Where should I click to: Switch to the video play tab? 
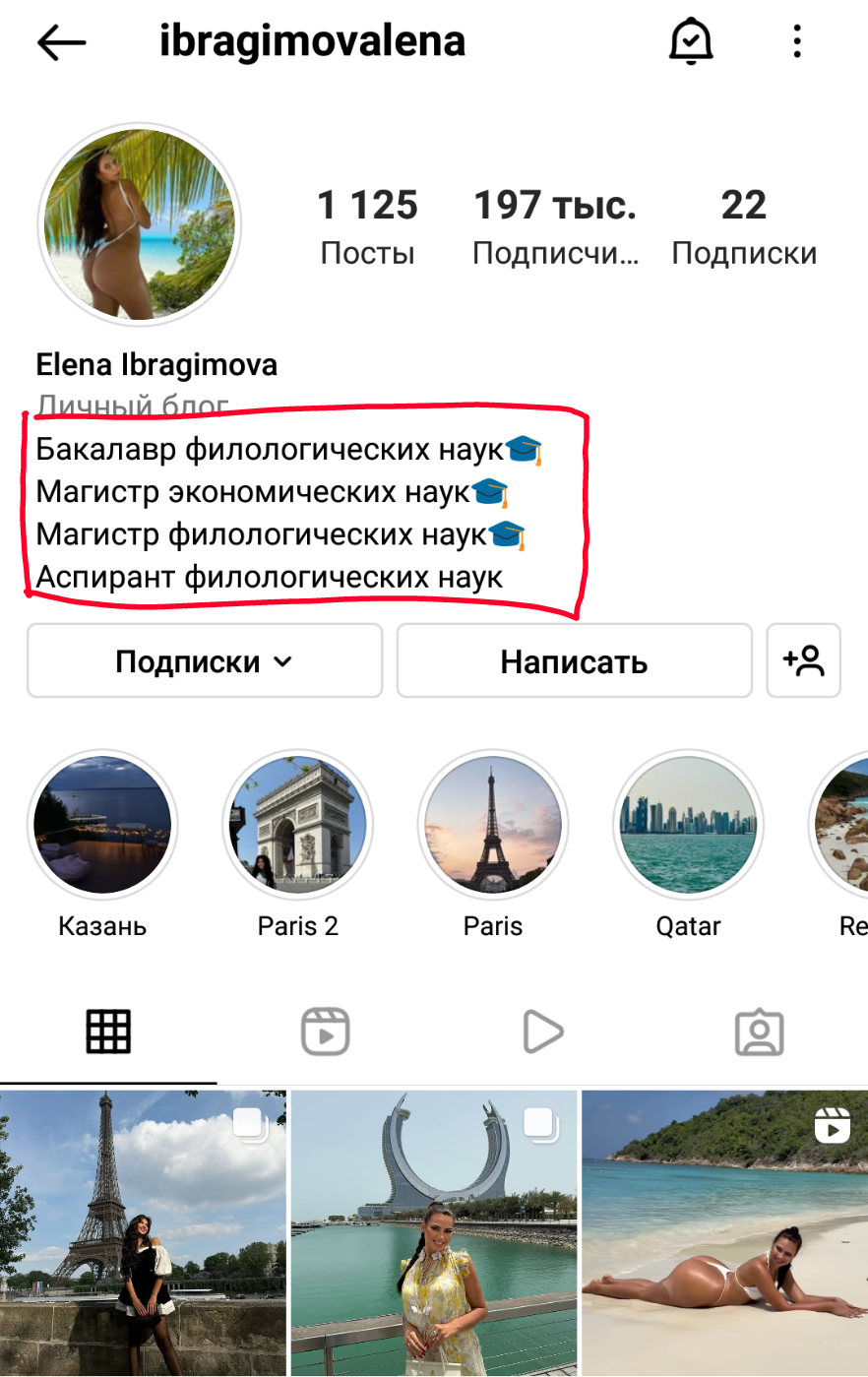pos(542,1032)
